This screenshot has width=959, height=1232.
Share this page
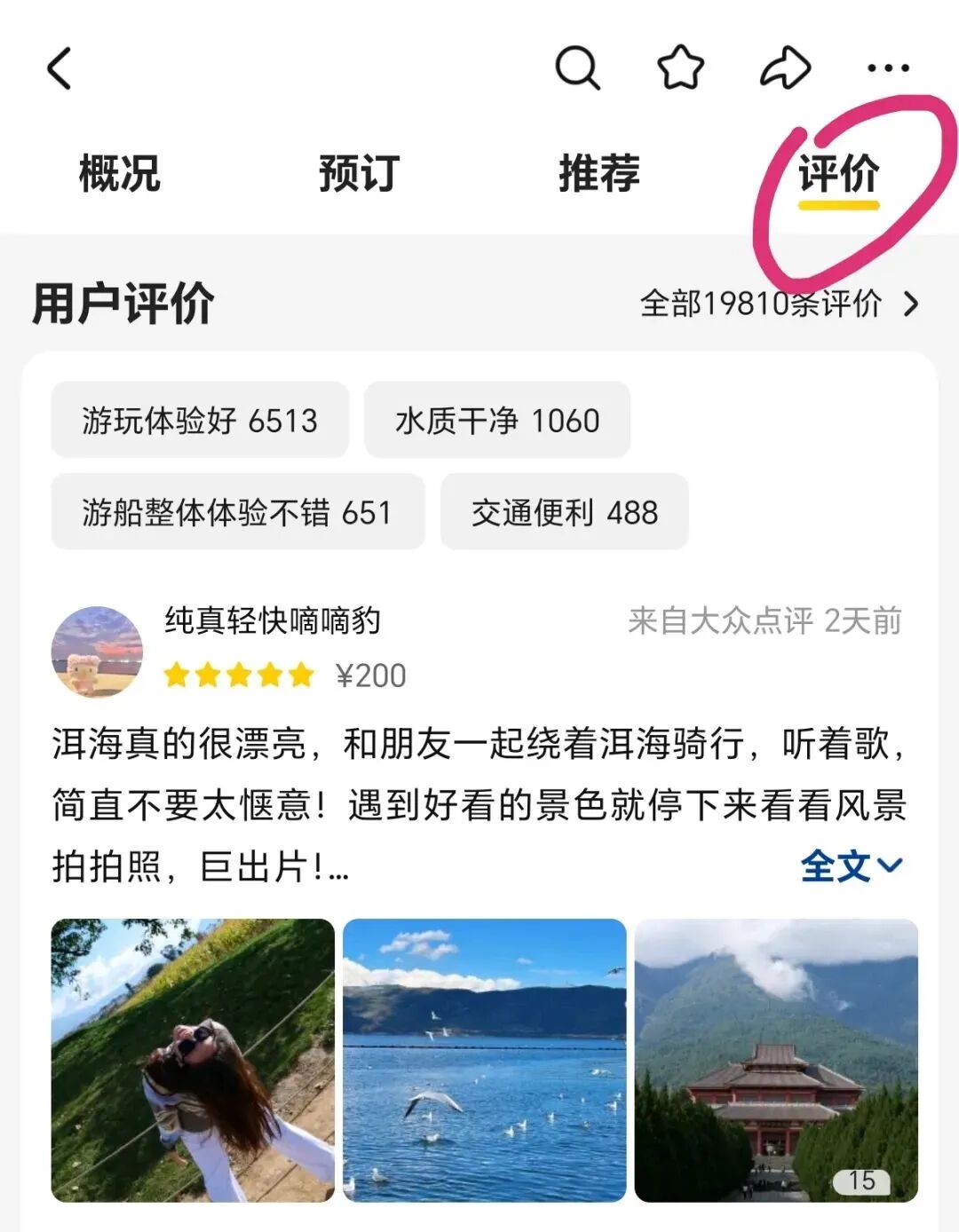point(785,67)
